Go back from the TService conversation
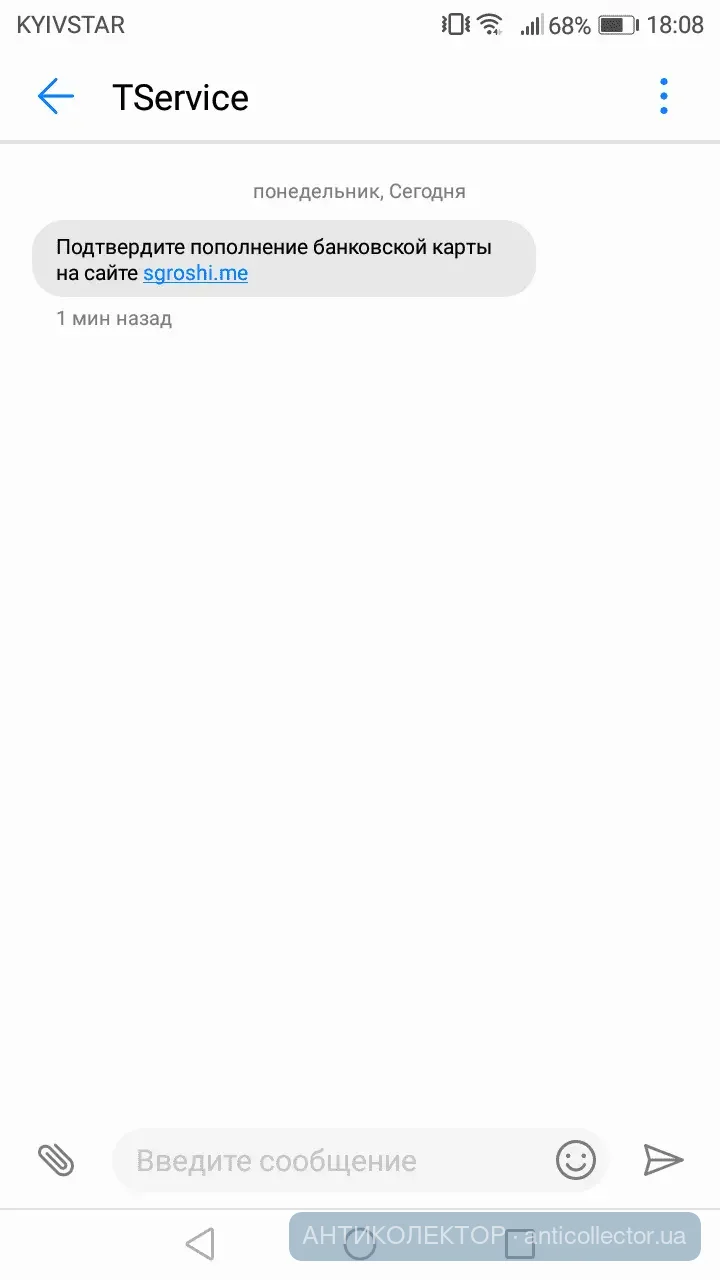This screenshot has height=1280, width=720. pyautogui.click(x=56, y=97)
